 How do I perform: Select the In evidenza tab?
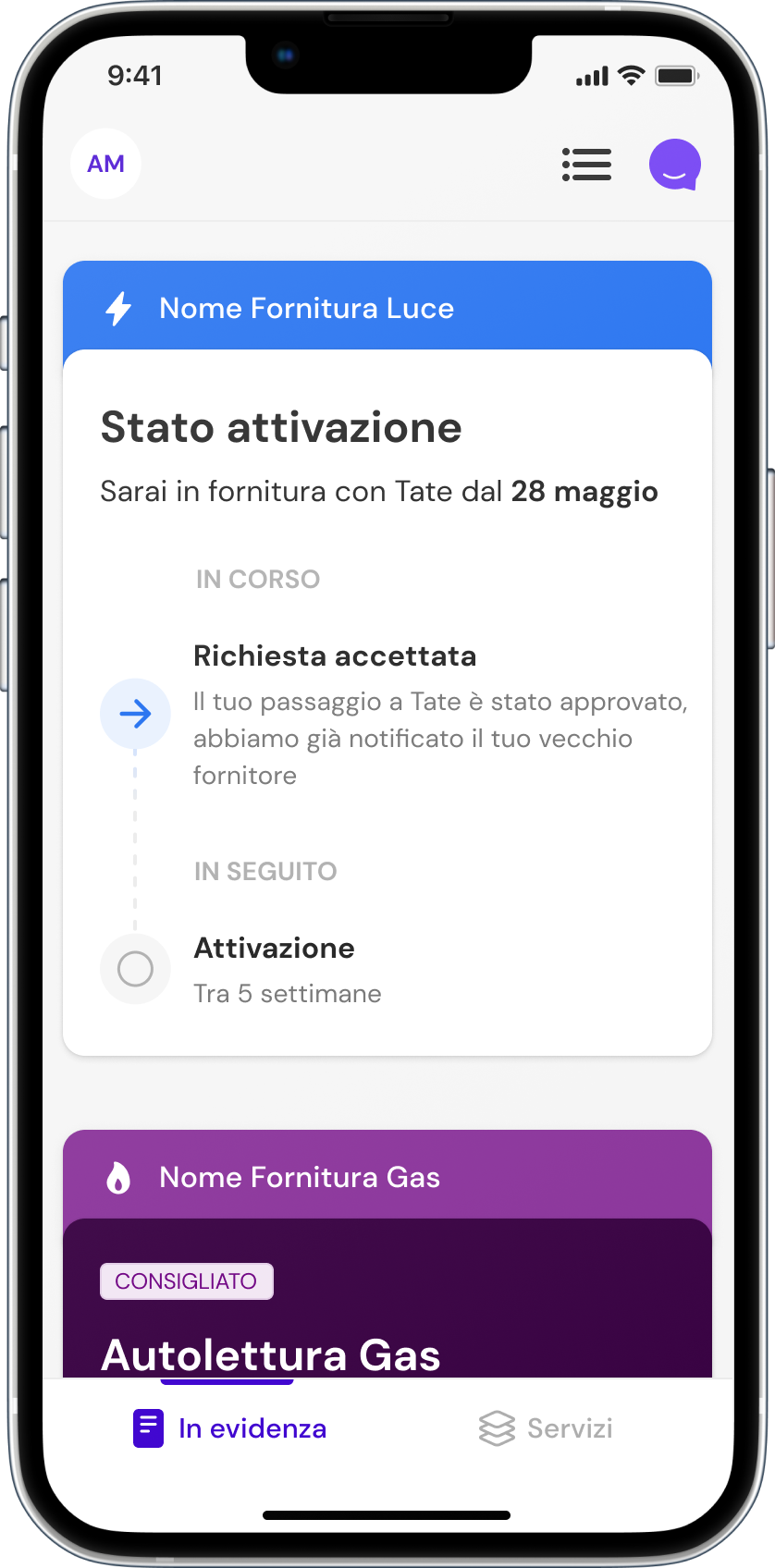230,1428
